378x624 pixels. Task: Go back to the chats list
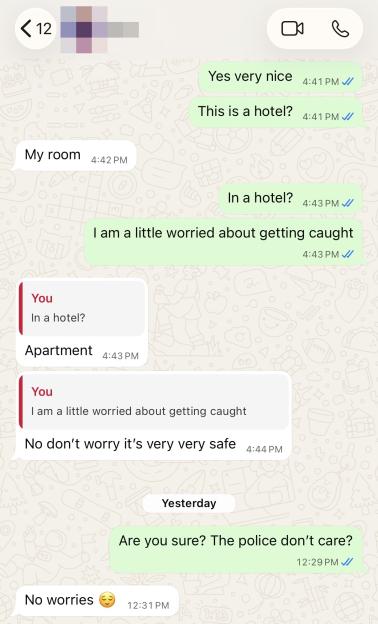pyautogui.click(x=36, y=29)
